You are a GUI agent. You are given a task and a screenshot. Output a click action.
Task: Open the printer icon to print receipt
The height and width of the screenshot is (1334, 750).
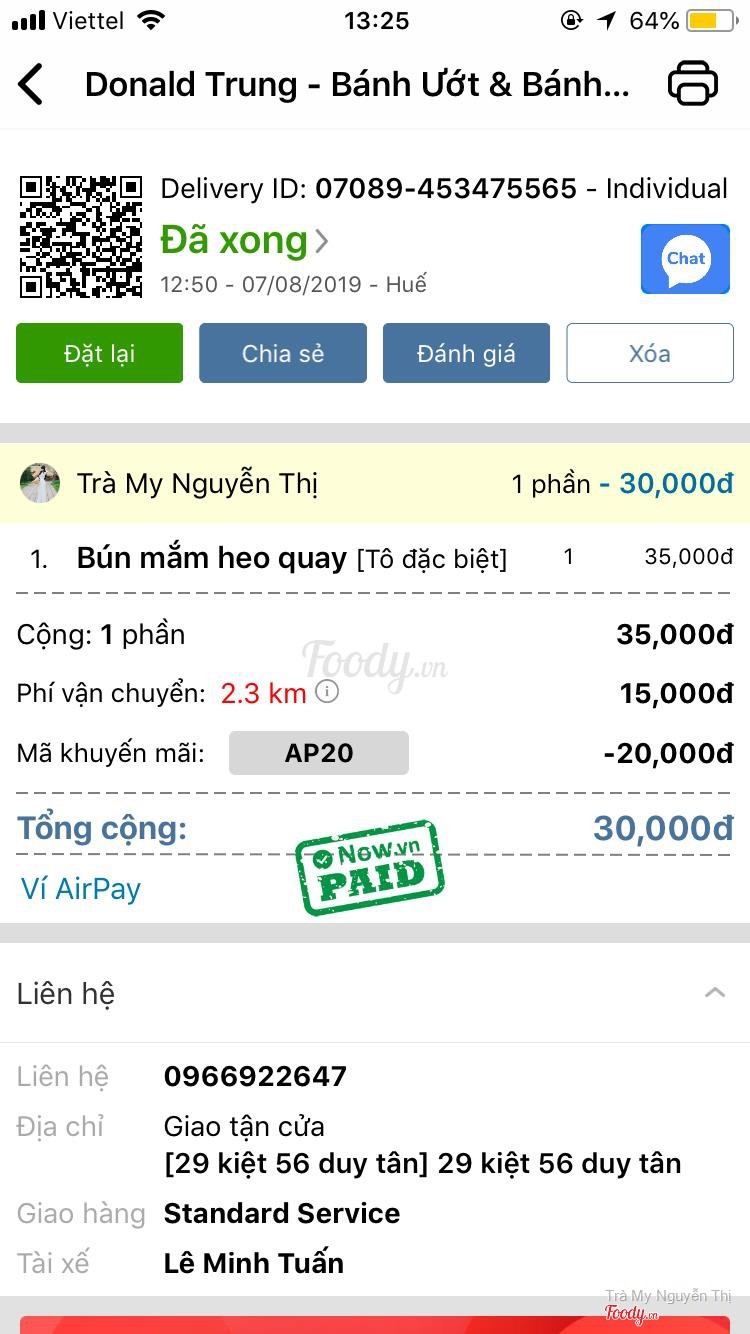pyautogui.click(x=692, y=84)
